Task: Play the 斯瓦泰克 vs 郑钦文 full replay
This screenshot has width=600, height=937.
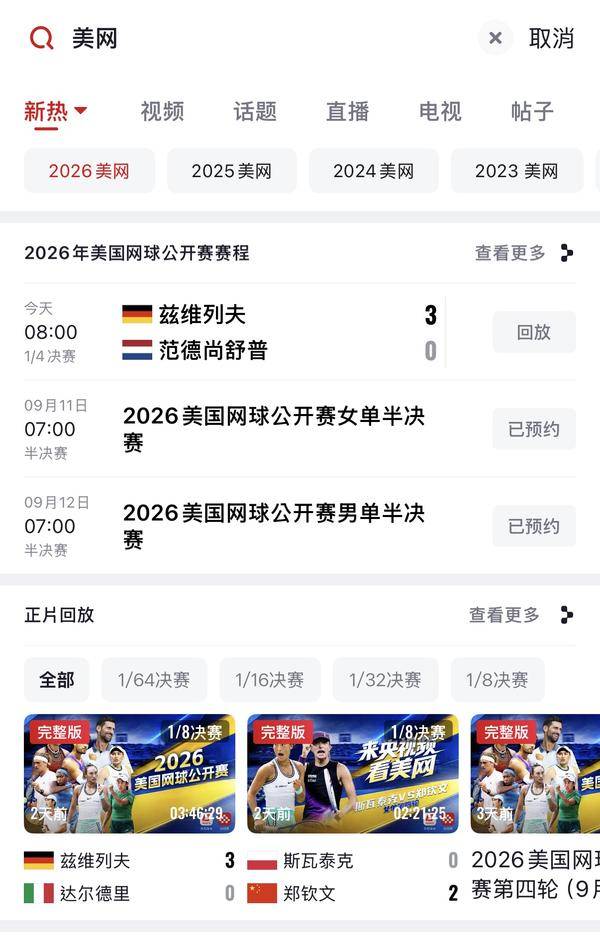Action: [x=353, y=773]
